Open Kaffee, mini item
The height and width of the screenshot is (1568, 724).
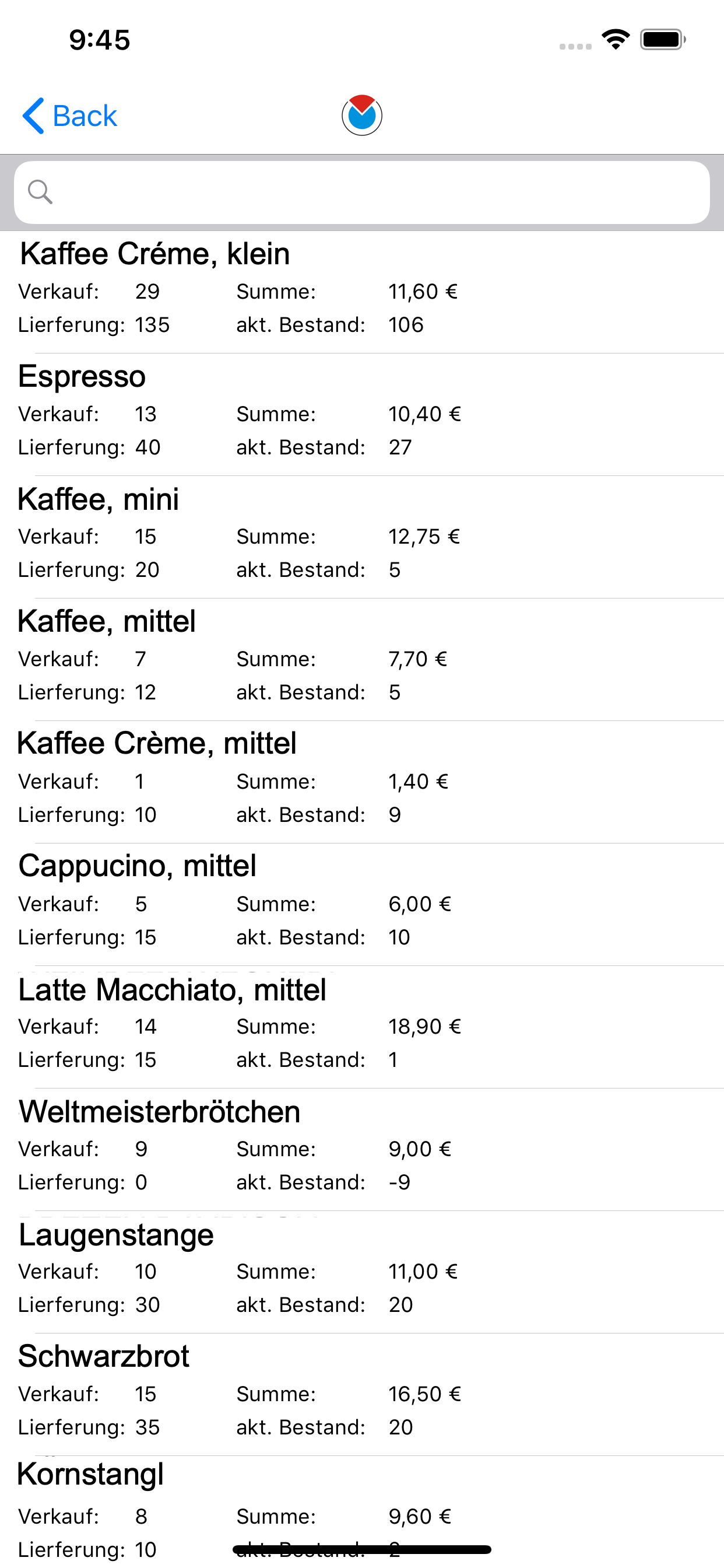362,537
